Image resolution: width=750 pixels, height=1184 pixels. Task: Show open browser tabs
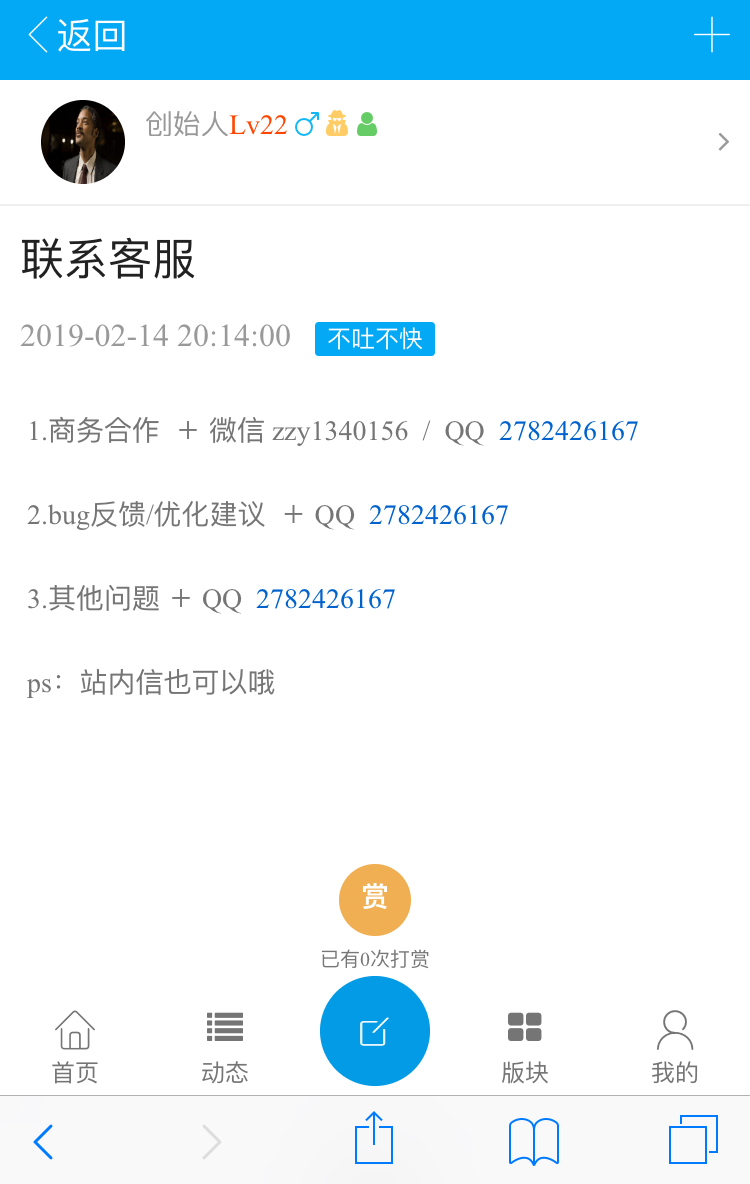click(x=693, y=1140)
